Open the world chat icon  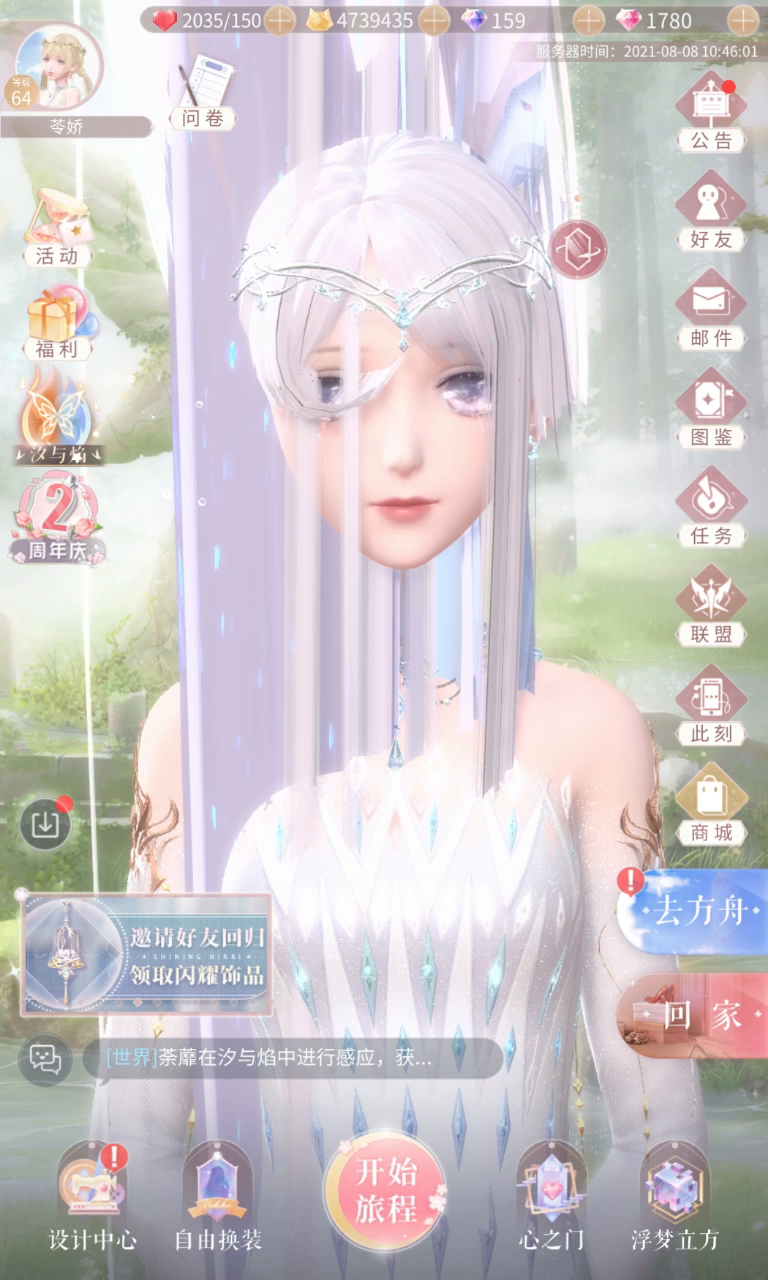[x=45, y=1058]
